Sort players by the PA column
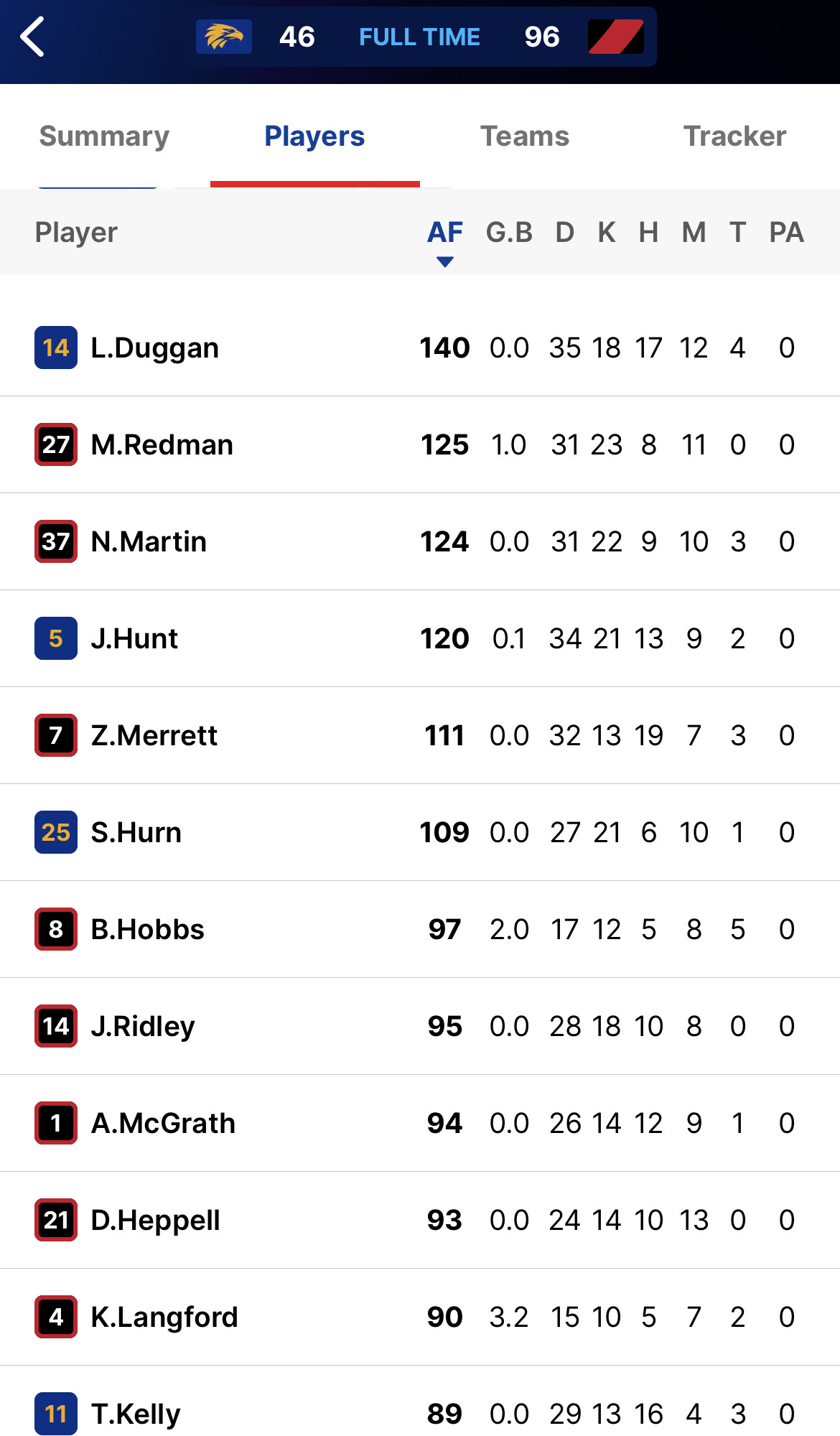 tap(786, 233)
